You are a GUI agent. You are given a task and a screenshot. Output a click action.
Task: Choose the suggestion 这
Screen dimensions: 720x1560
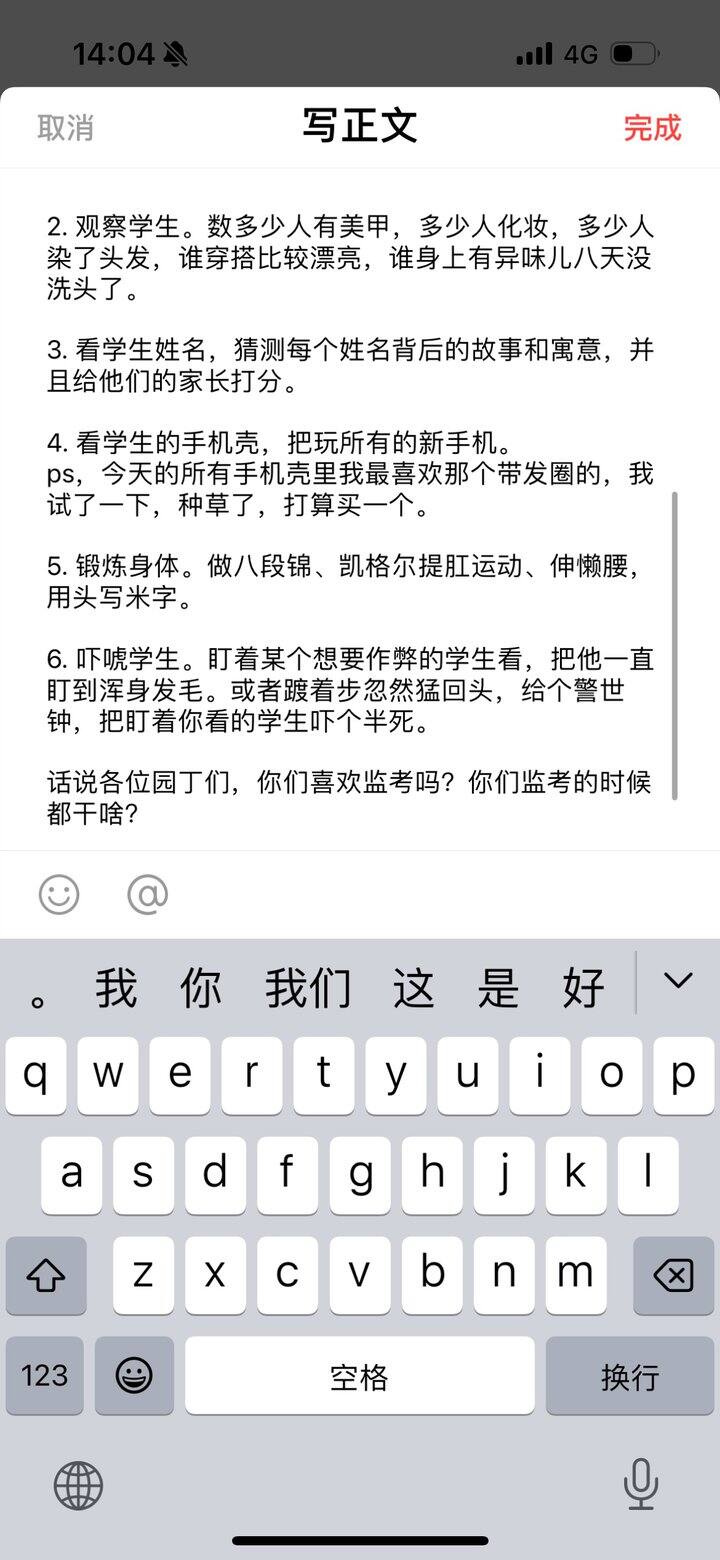click(x=413, y=987)
